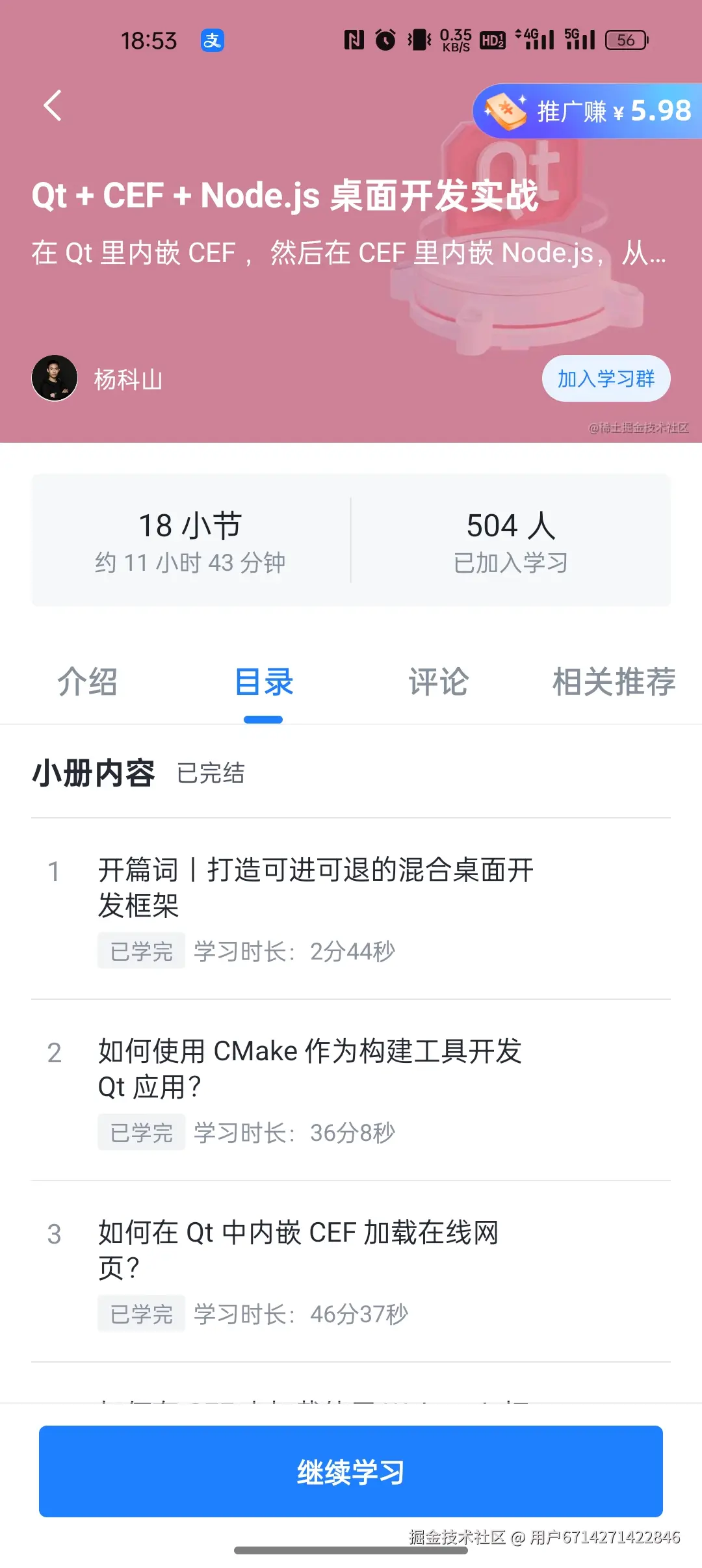Tap the 已学完 badge on lesson 1

[141, 951]
